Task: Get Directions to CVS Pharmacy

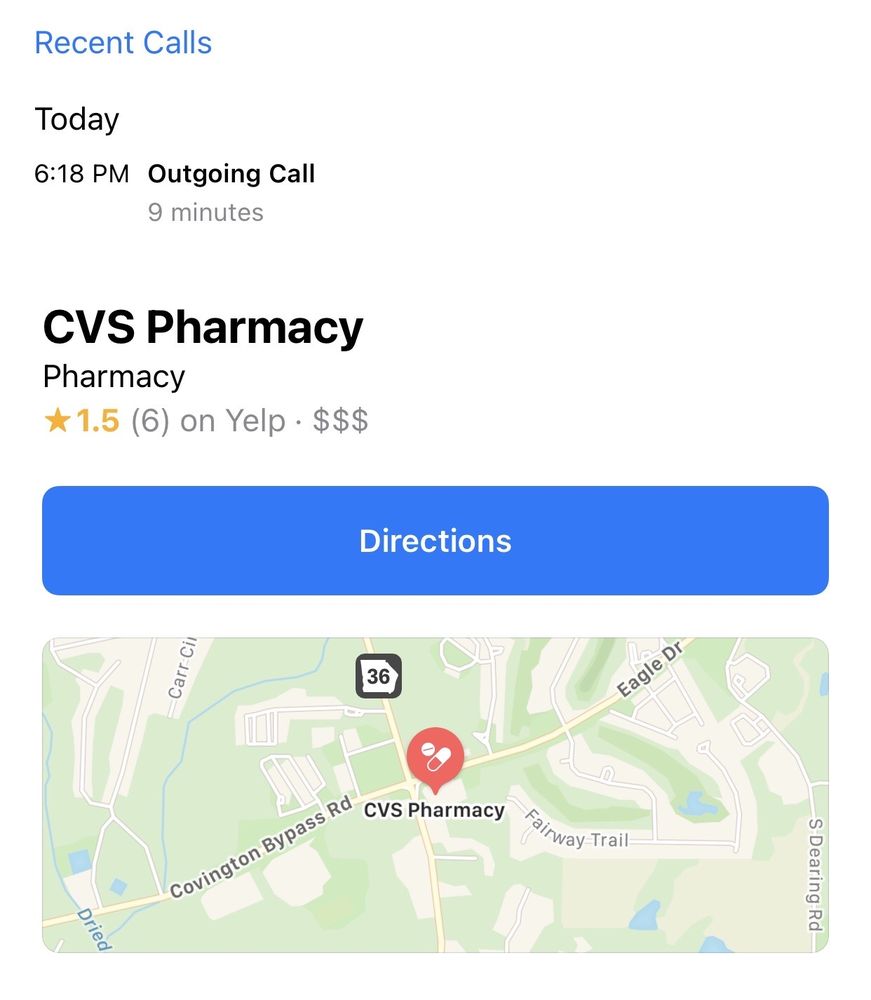Action: pyautogui.click(x=436, y=540)
